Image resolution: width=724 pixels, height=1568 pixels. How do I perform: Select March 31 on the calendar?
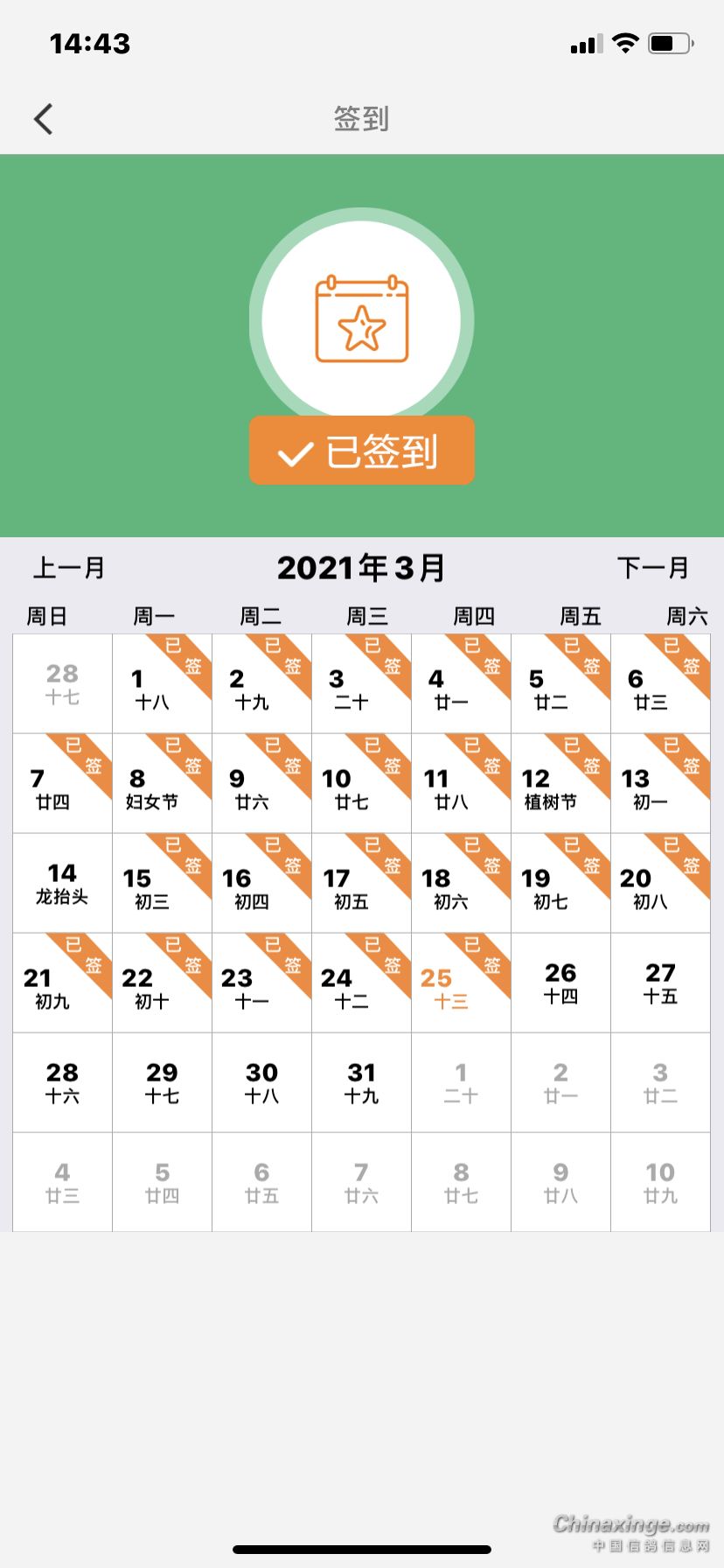tap(361, 1083)
